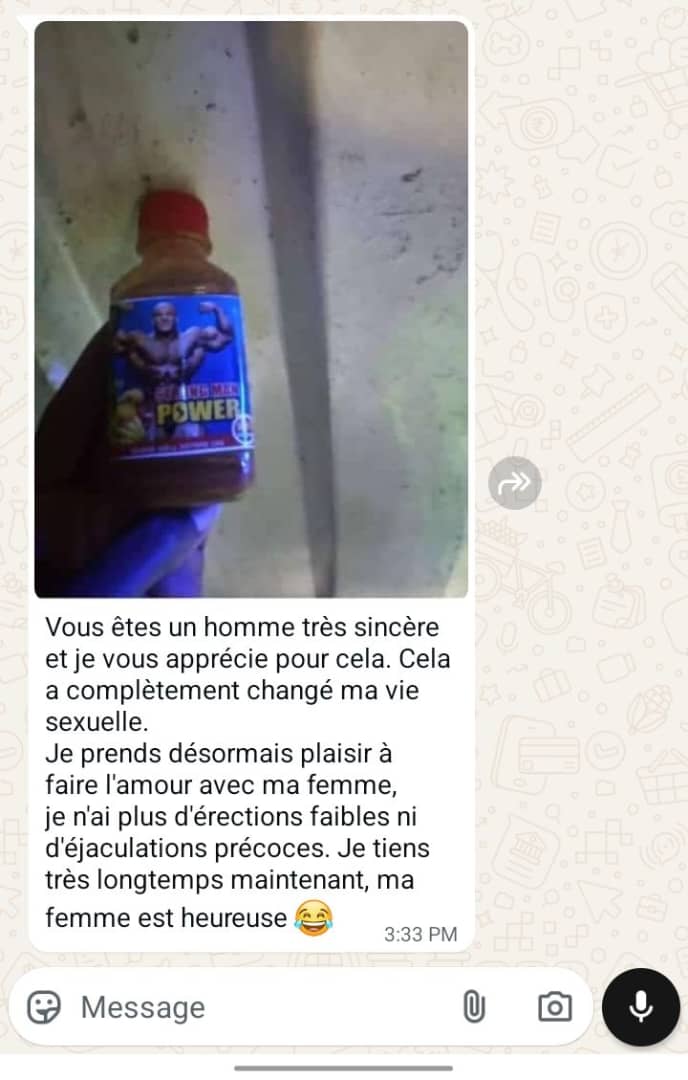Open the emoji picker
Viewport: 688px width, 1080px height.
click(x=44, y=1007)
